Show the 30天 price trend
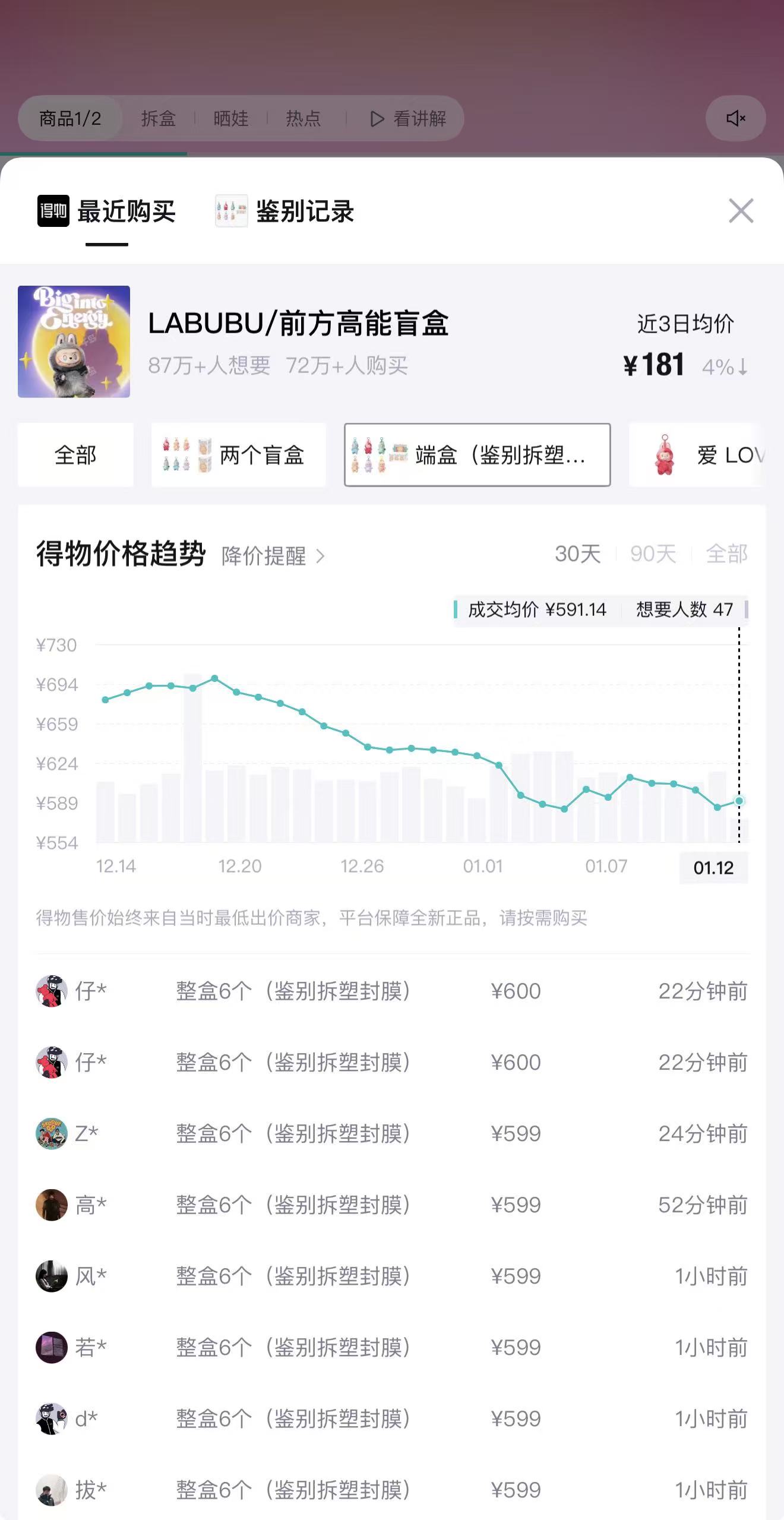The height and width of the screenshot is (1520, 784). [x=577, y=554]
